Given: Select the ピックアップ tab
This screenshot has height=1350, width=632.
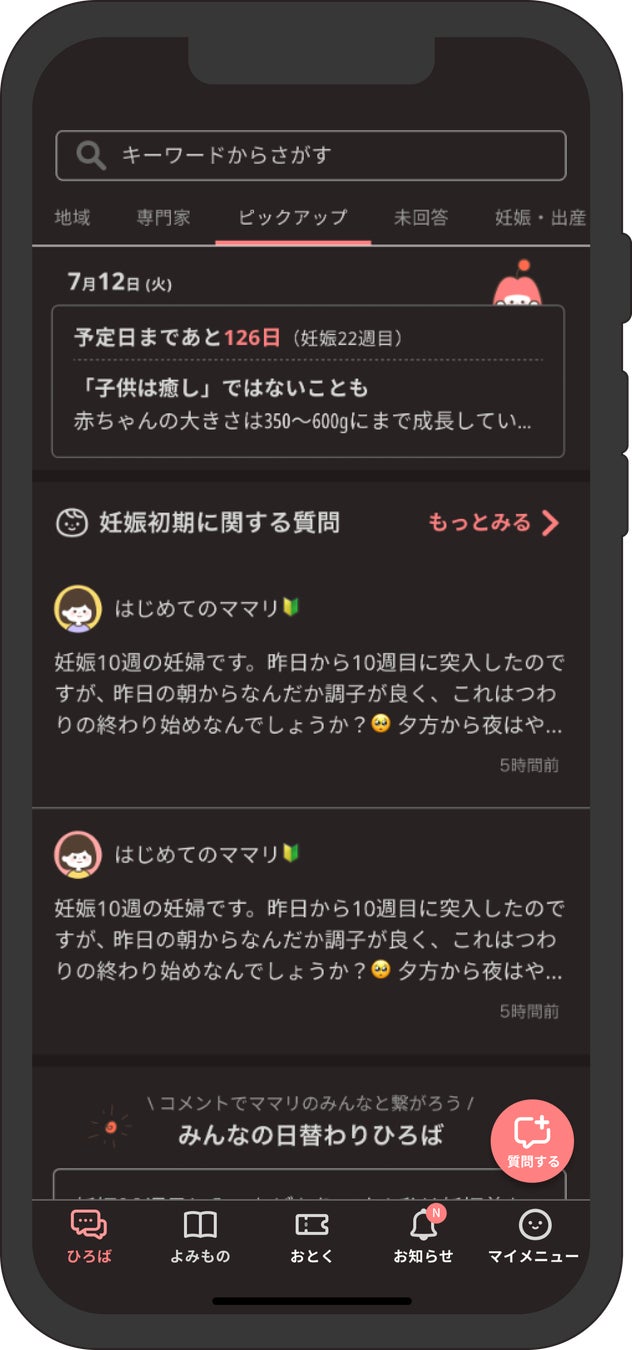Looking at the screenshot, I should coord(293,217).
